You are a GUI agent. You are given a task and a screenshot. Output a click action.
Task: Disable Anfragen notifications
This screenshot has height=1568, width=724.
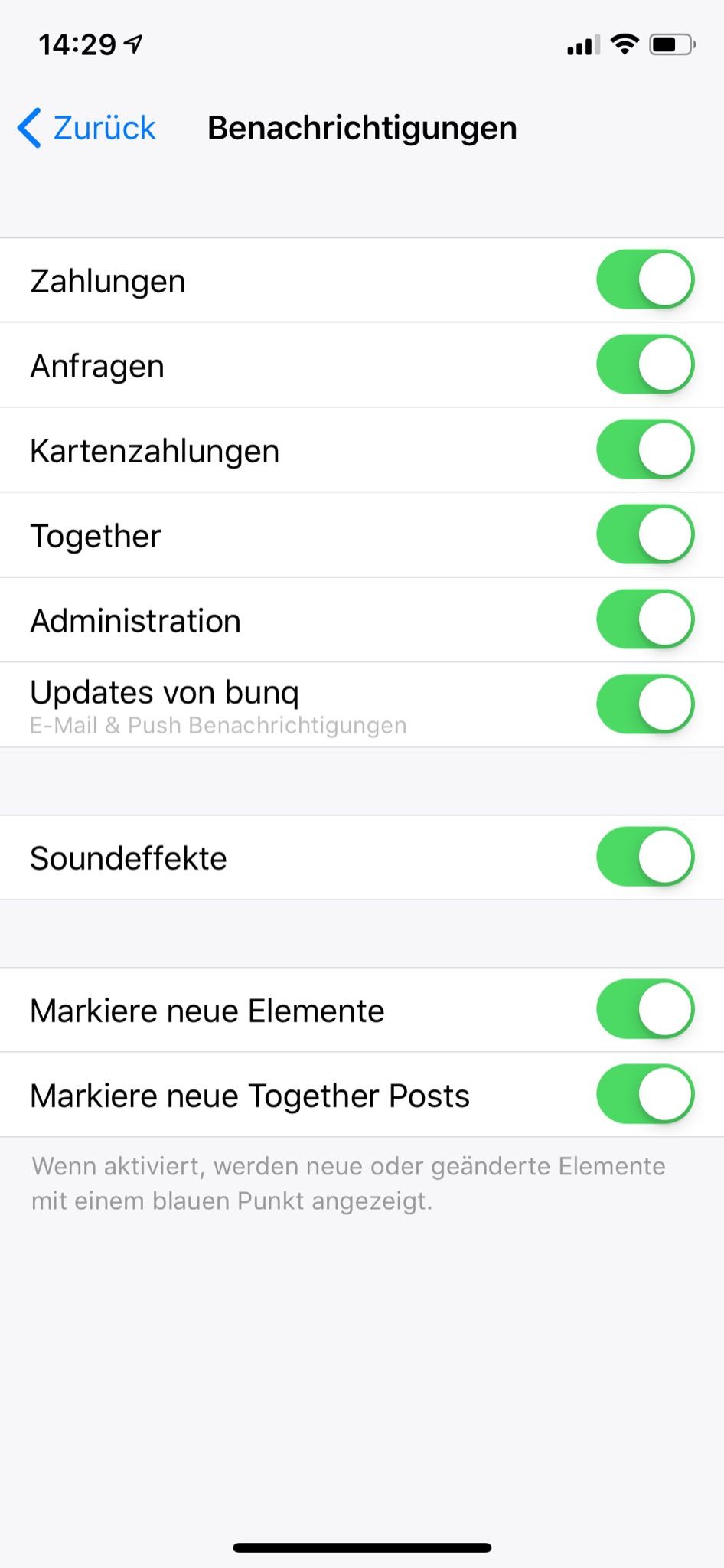(644, 364)
